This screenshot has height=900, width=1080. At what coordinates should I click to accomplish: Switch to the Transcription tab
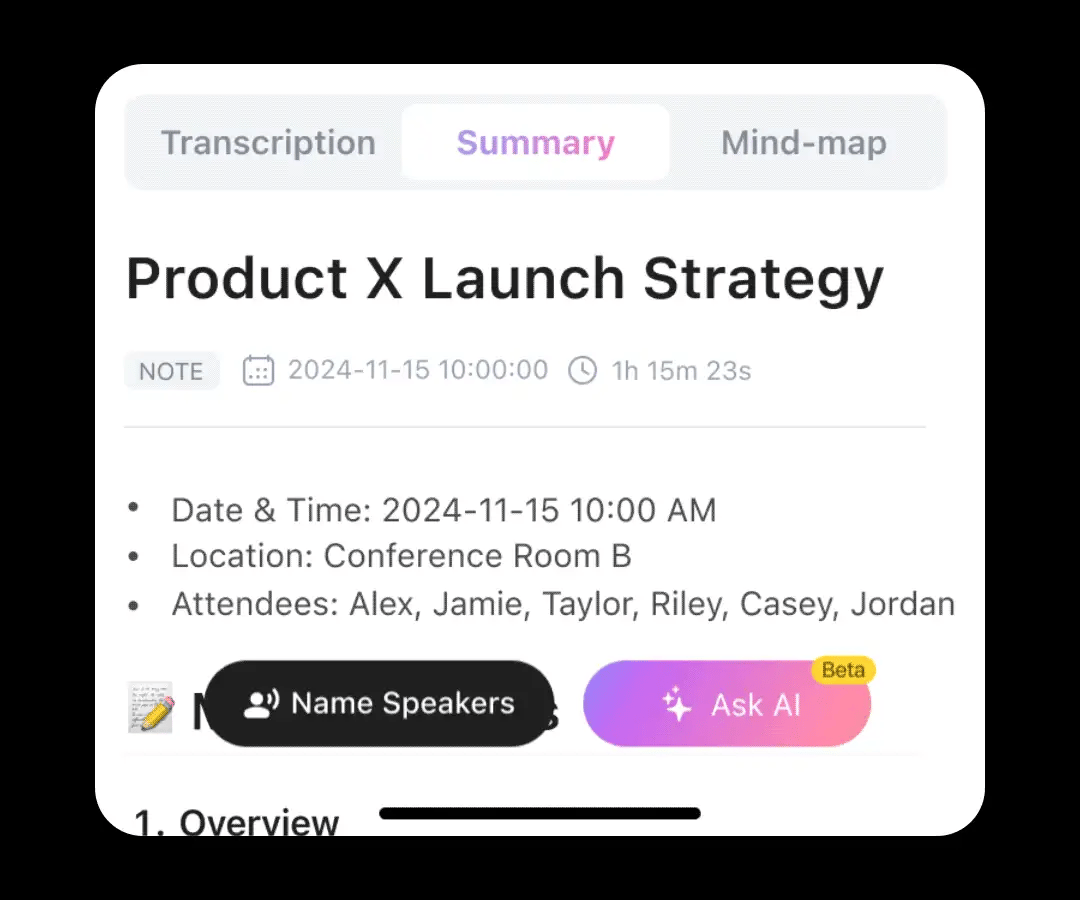tap(268, 143)
